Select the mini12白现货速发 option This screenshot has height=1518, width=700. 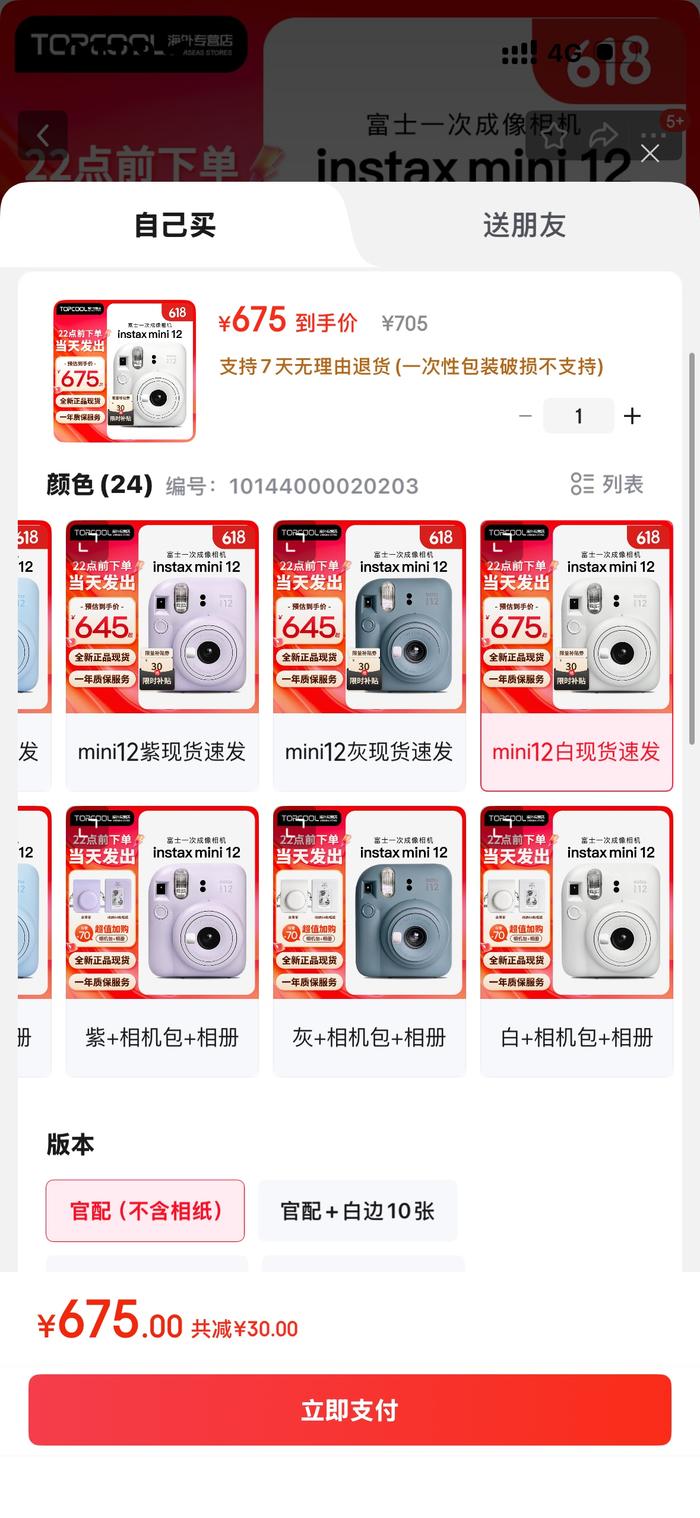[x=576, y=655]
